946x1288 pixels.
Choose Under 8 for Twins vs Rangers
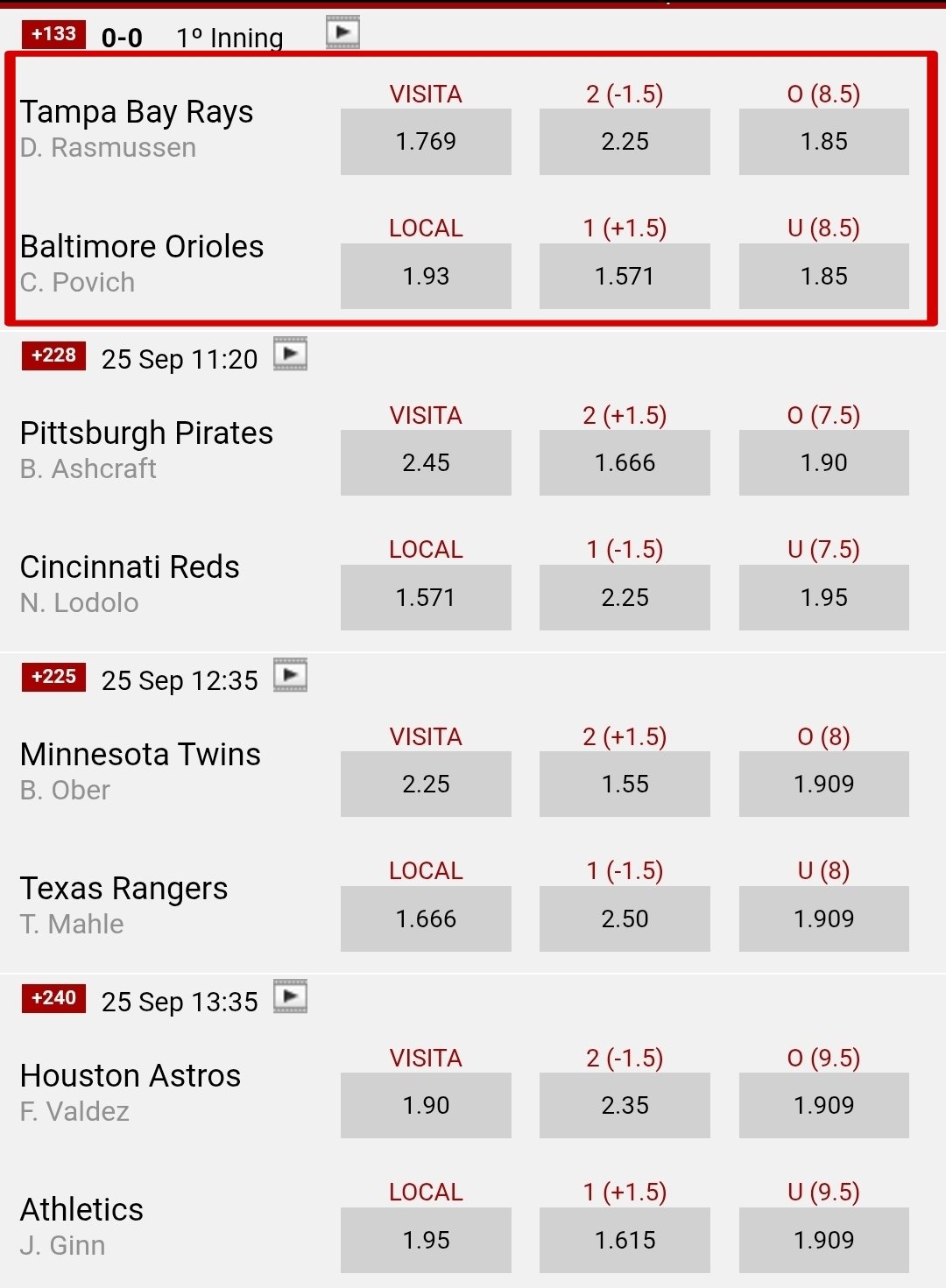coord(823,918)
